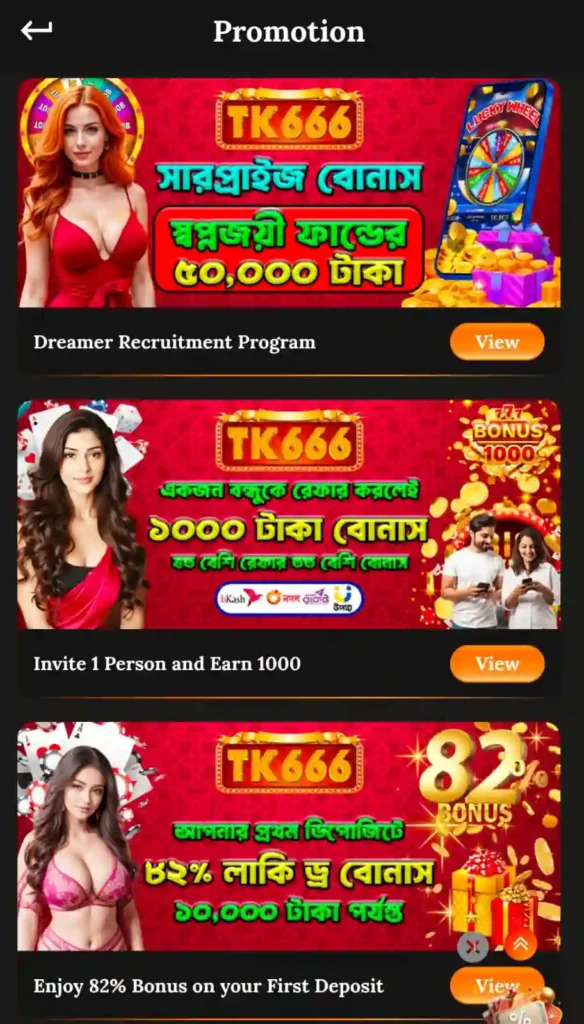584x1024 pixels.
Task: Open the 82% lucky draw bonus banner
Action: point(289,836)
